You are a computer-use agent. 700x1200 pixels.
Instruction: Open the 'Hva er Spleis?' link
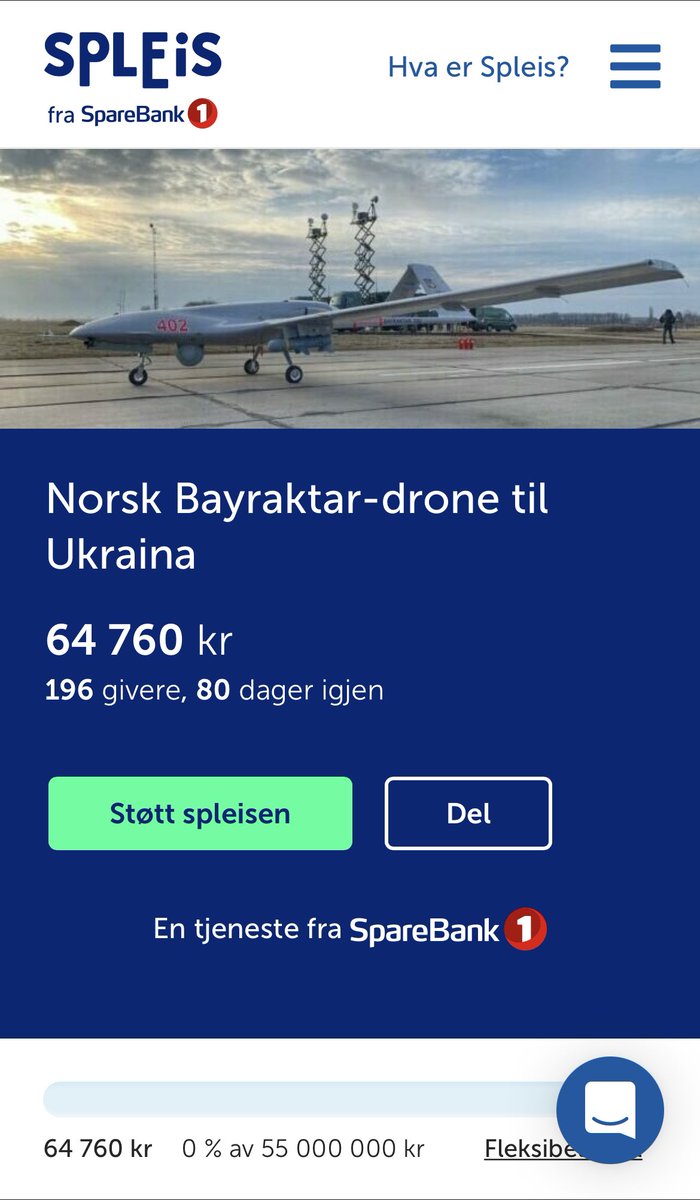(478, 68)
